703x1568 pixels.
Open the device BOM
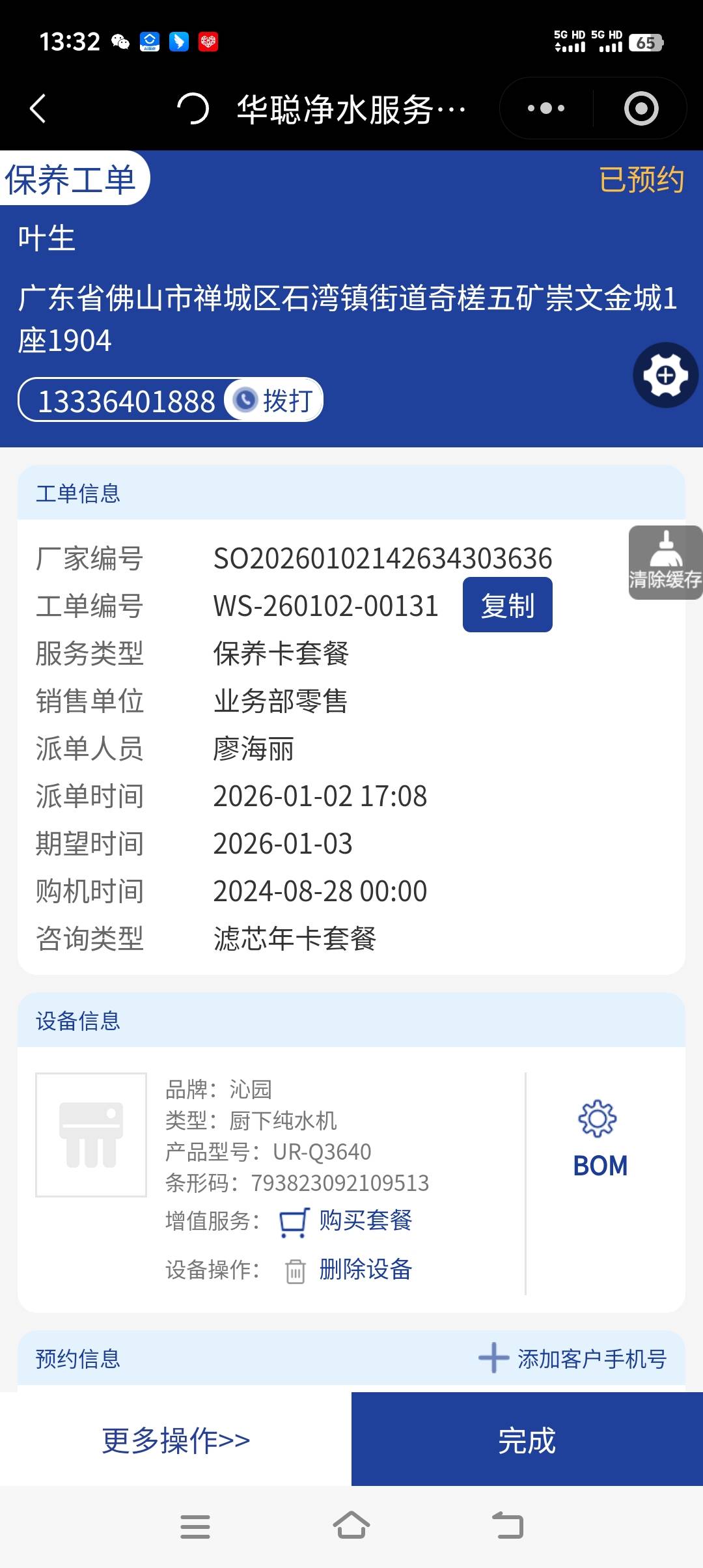point(600,1140)
